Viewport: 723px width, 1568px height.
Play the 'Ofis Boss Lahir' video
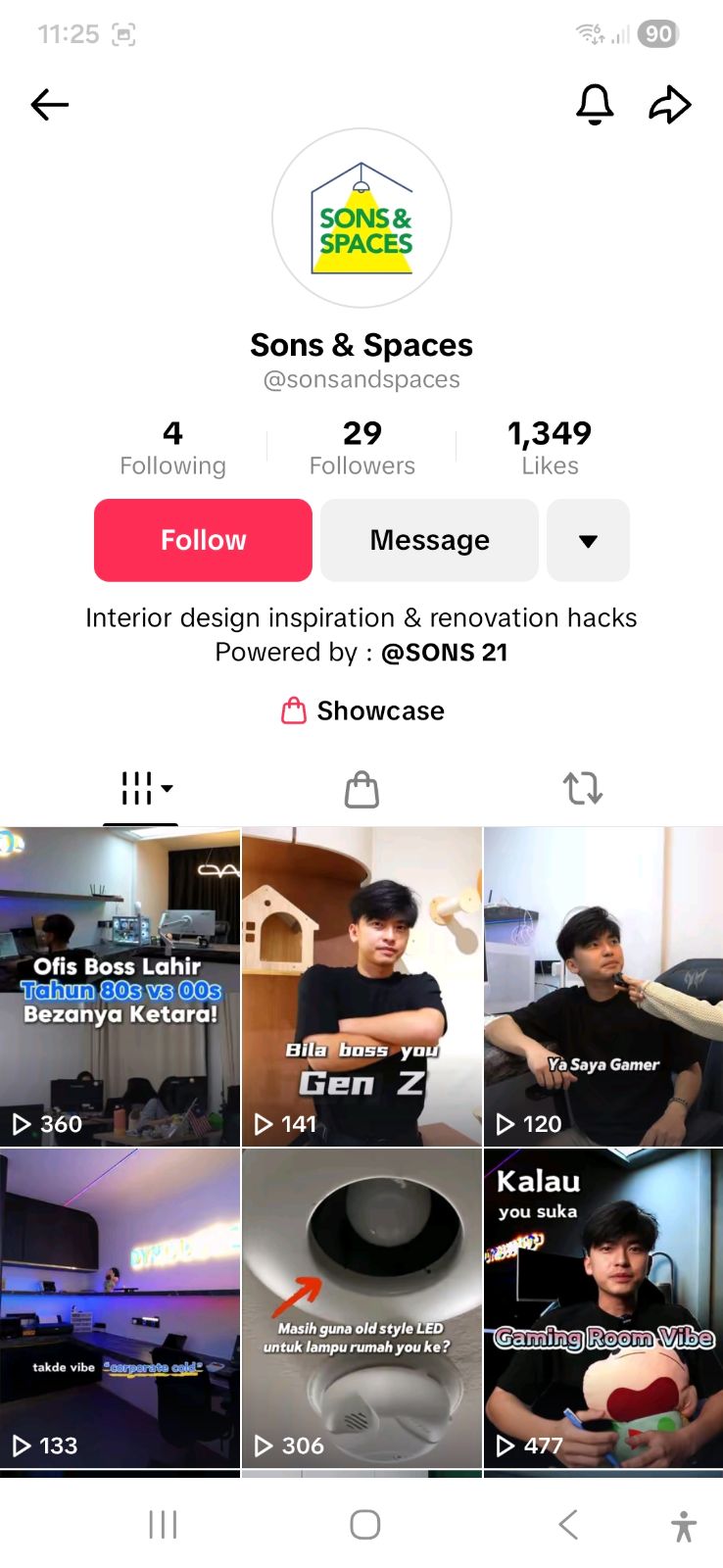tap(120, 986)
